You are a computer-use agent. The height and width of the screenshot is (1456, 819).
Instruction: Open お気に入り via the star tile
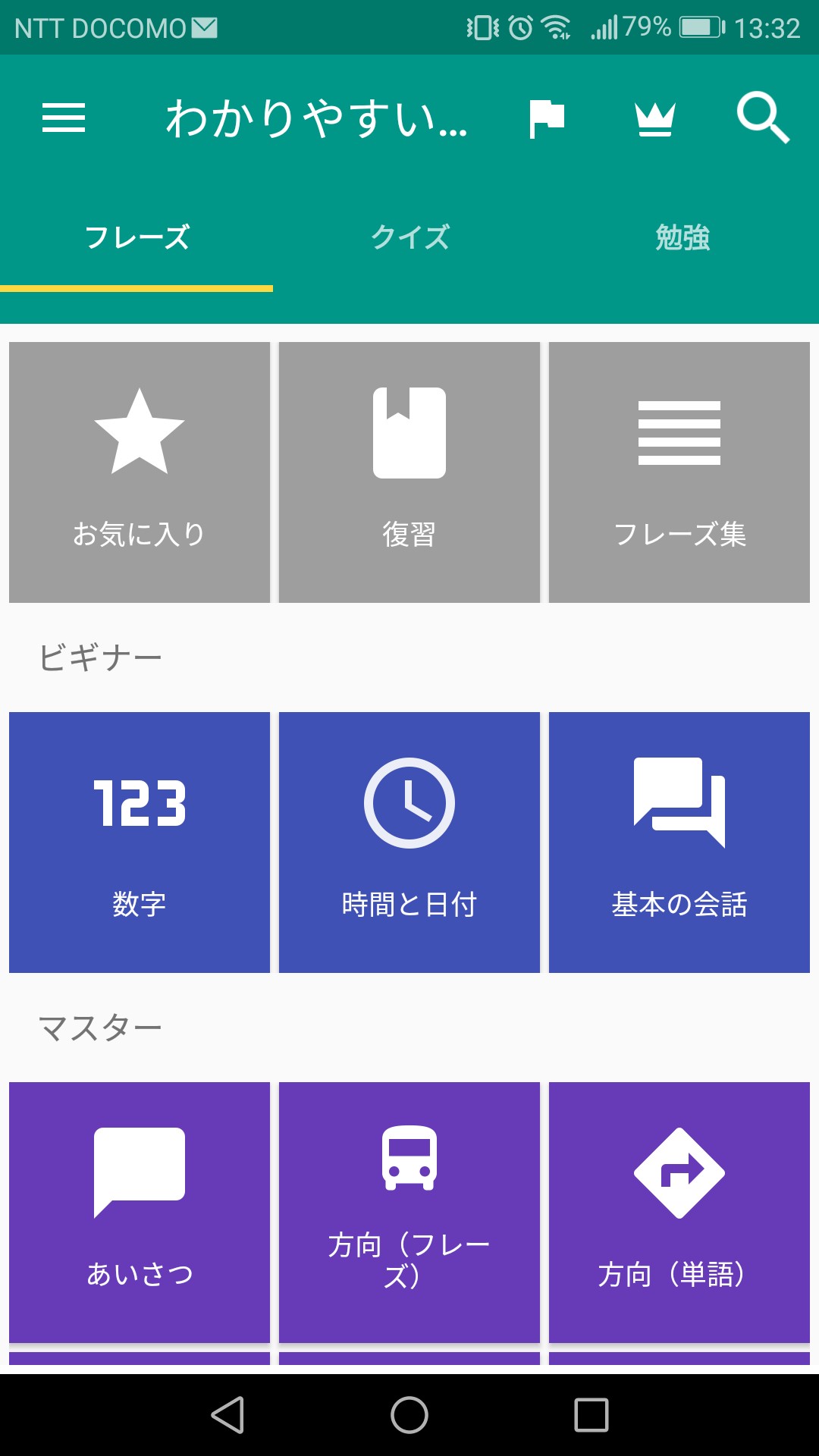tap(139, 472)
